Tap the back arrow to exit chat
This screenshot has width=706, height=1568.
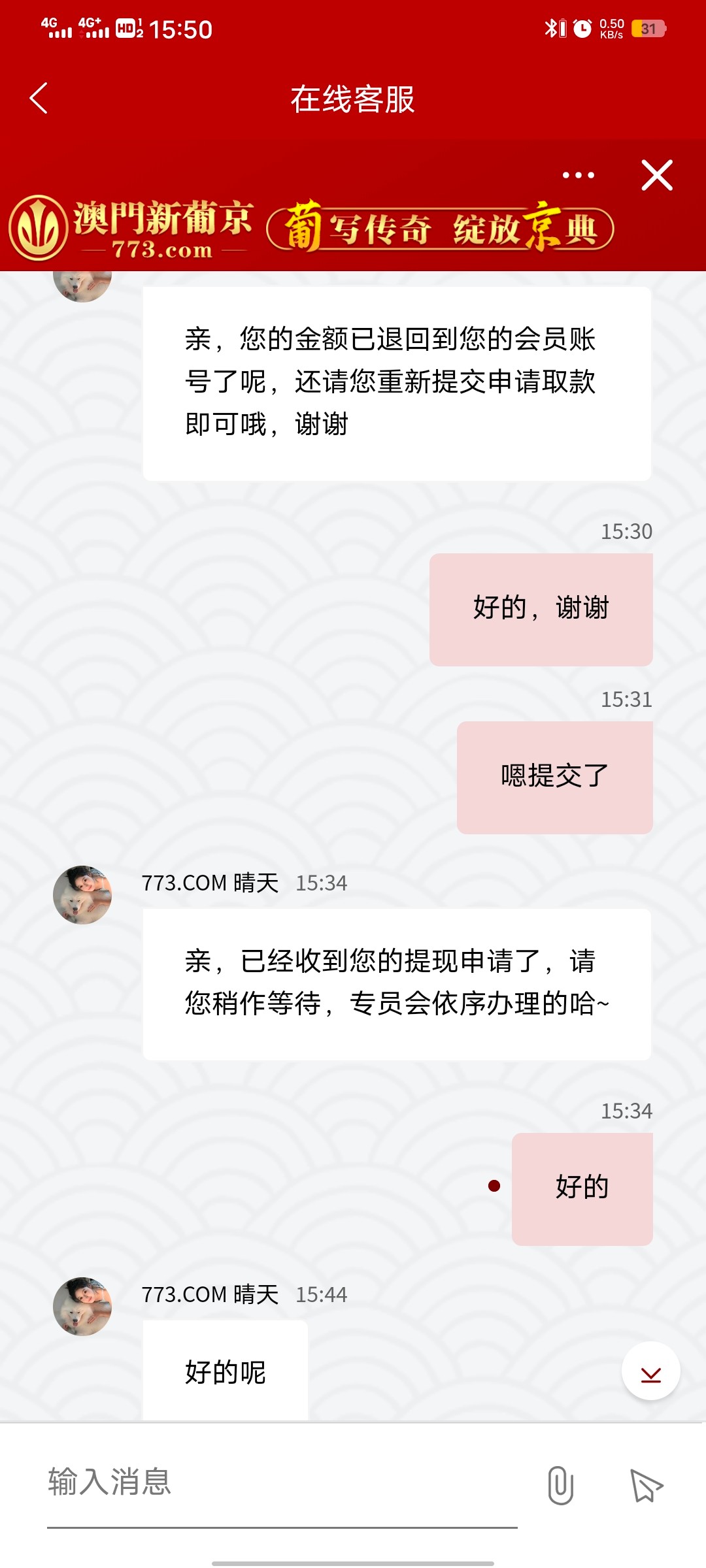pyautogui.click(x=37, y=98)
